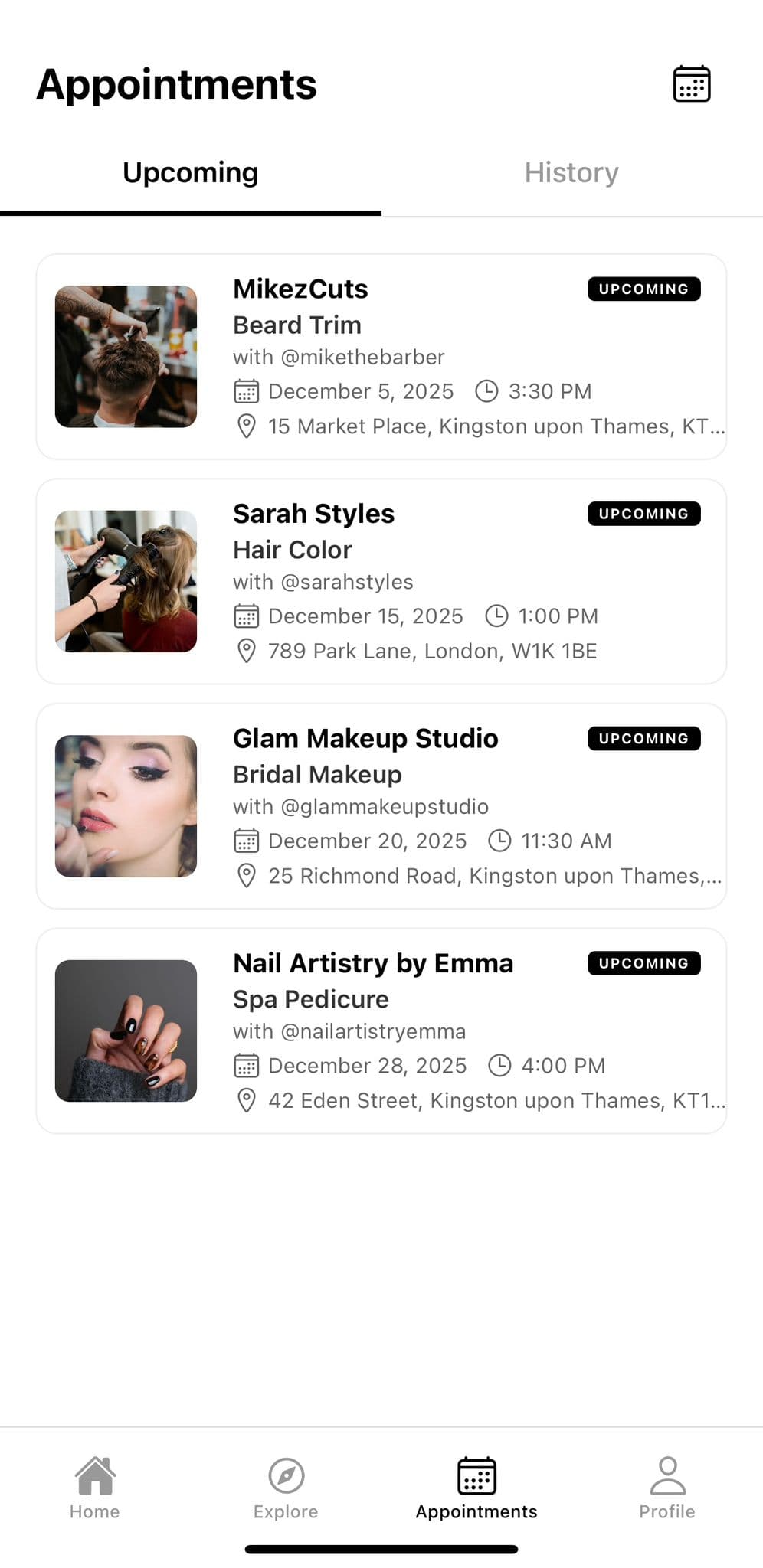The height and width of the screenshot is (1568, 763).
Task: Switch to the History tab
Action: coord(572,172)
